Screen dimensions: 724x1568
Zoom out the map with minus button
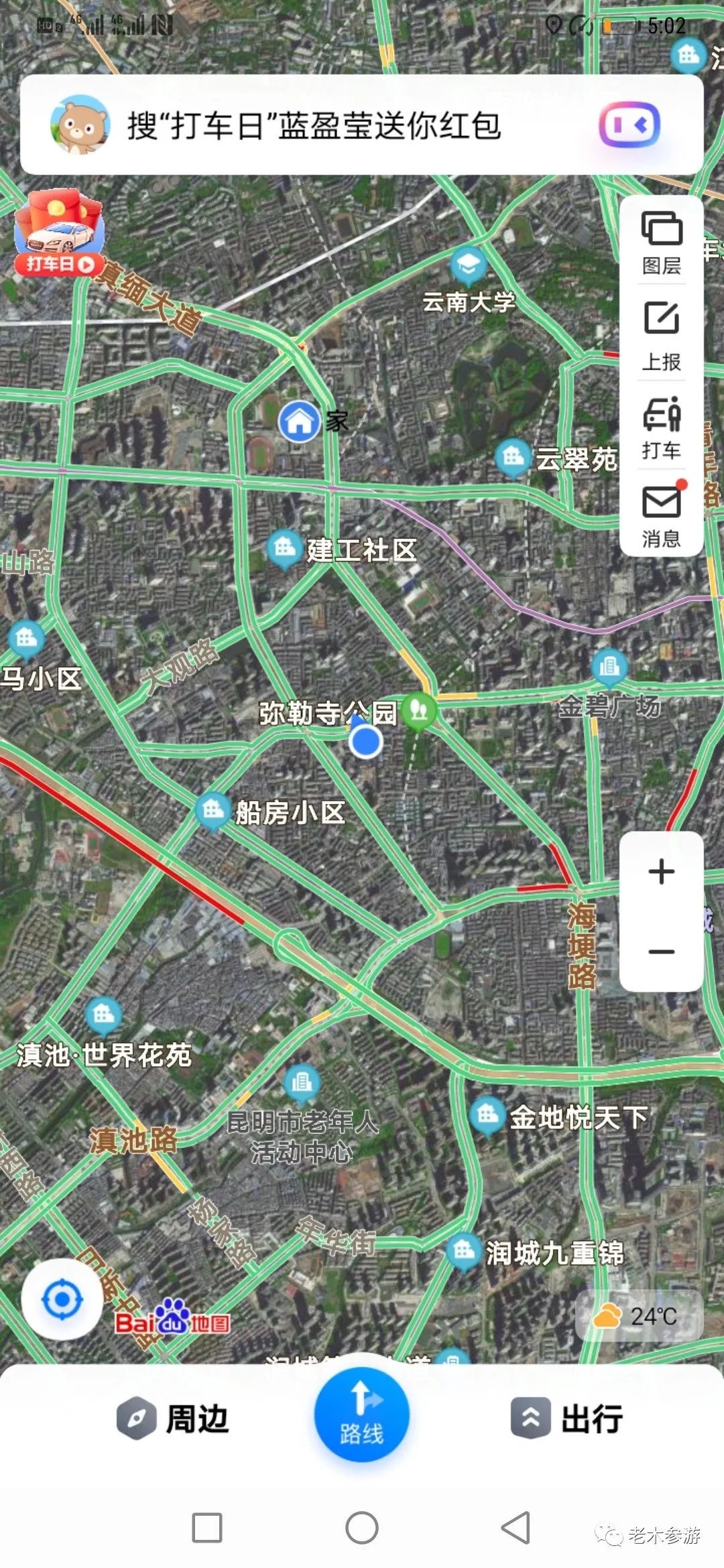[x=662, y=952]
